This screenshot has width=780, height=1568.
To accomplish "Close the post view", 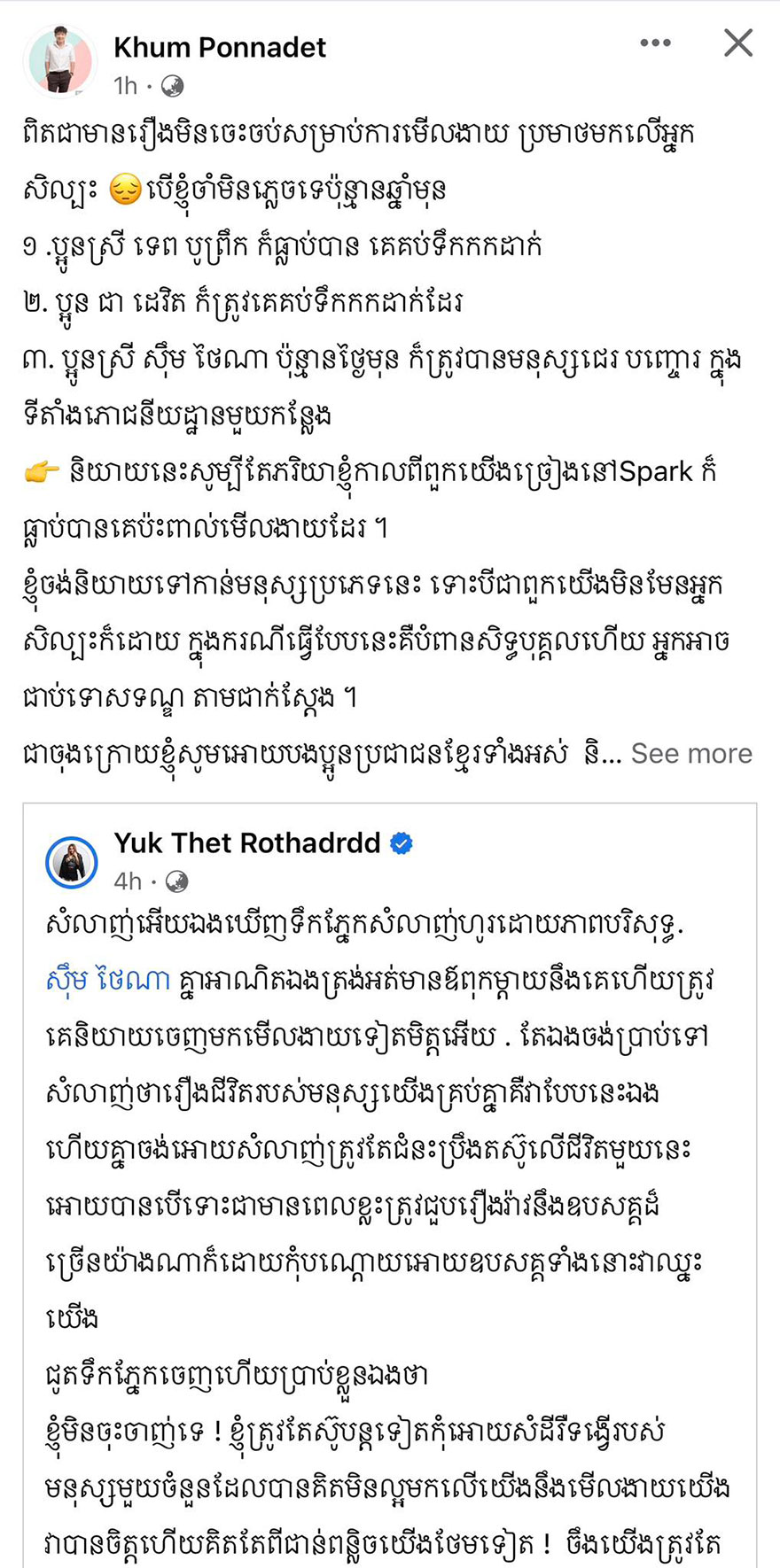I will [737, 43].
